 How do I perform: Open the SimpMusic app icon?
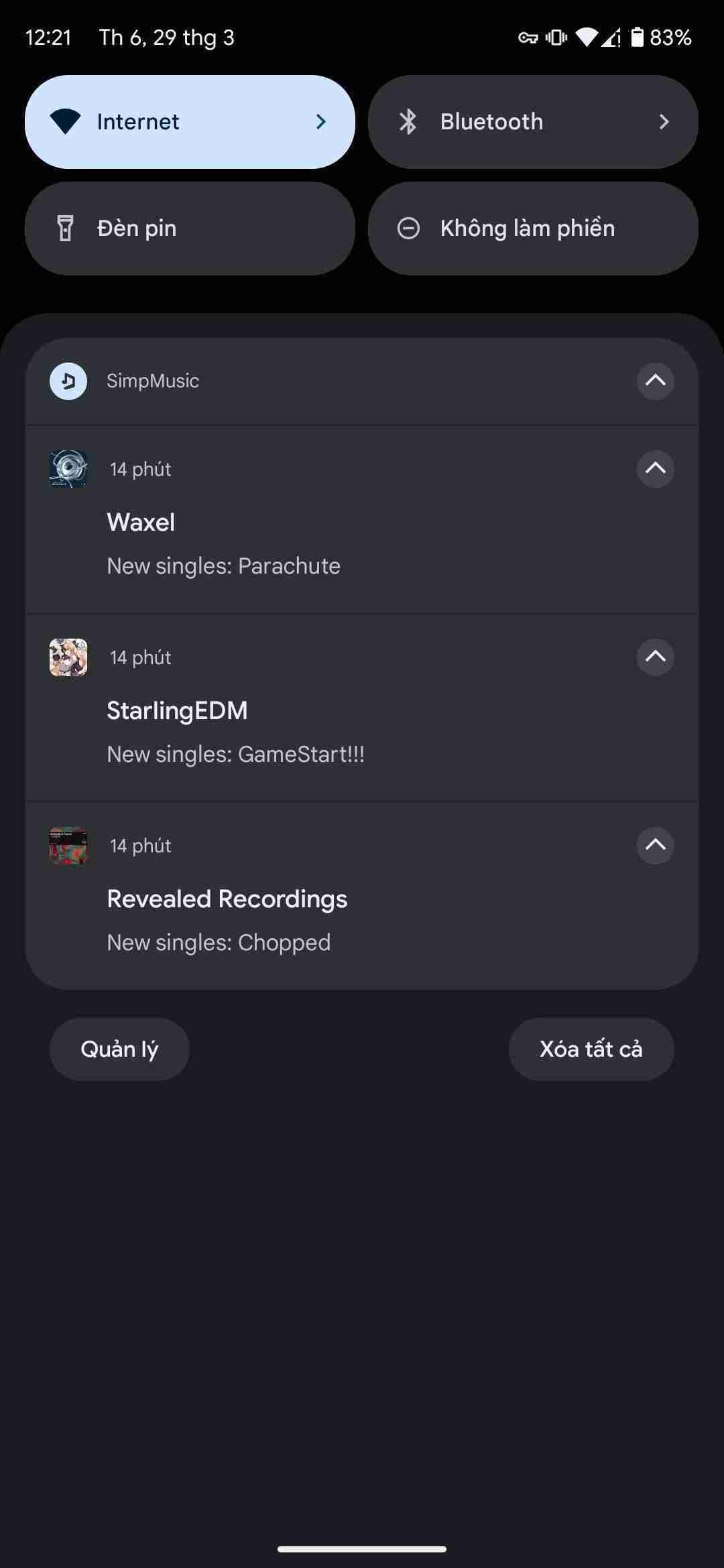[x=68, y=381]
